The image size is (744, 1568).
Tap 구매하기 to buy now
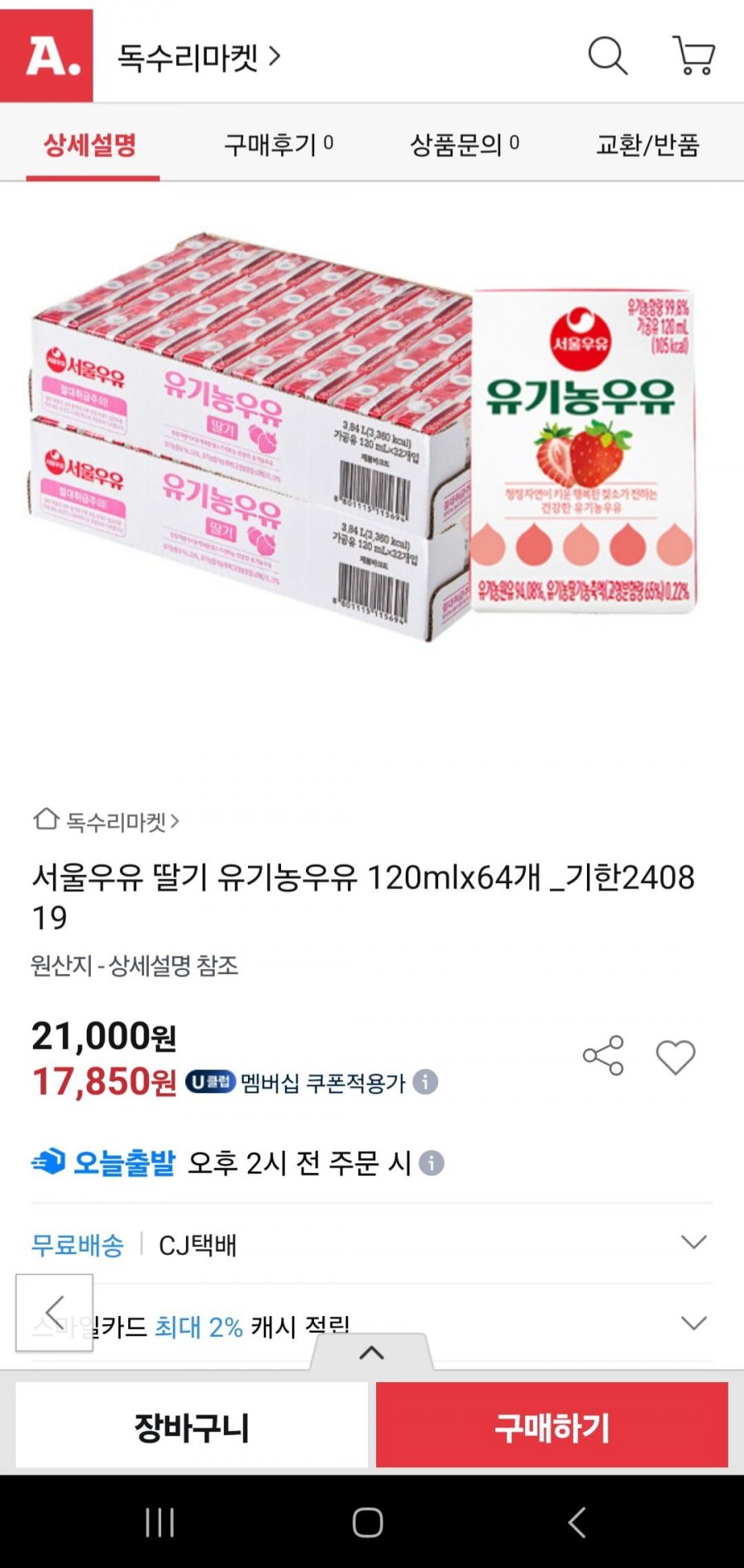click(x=551, y=1427)
